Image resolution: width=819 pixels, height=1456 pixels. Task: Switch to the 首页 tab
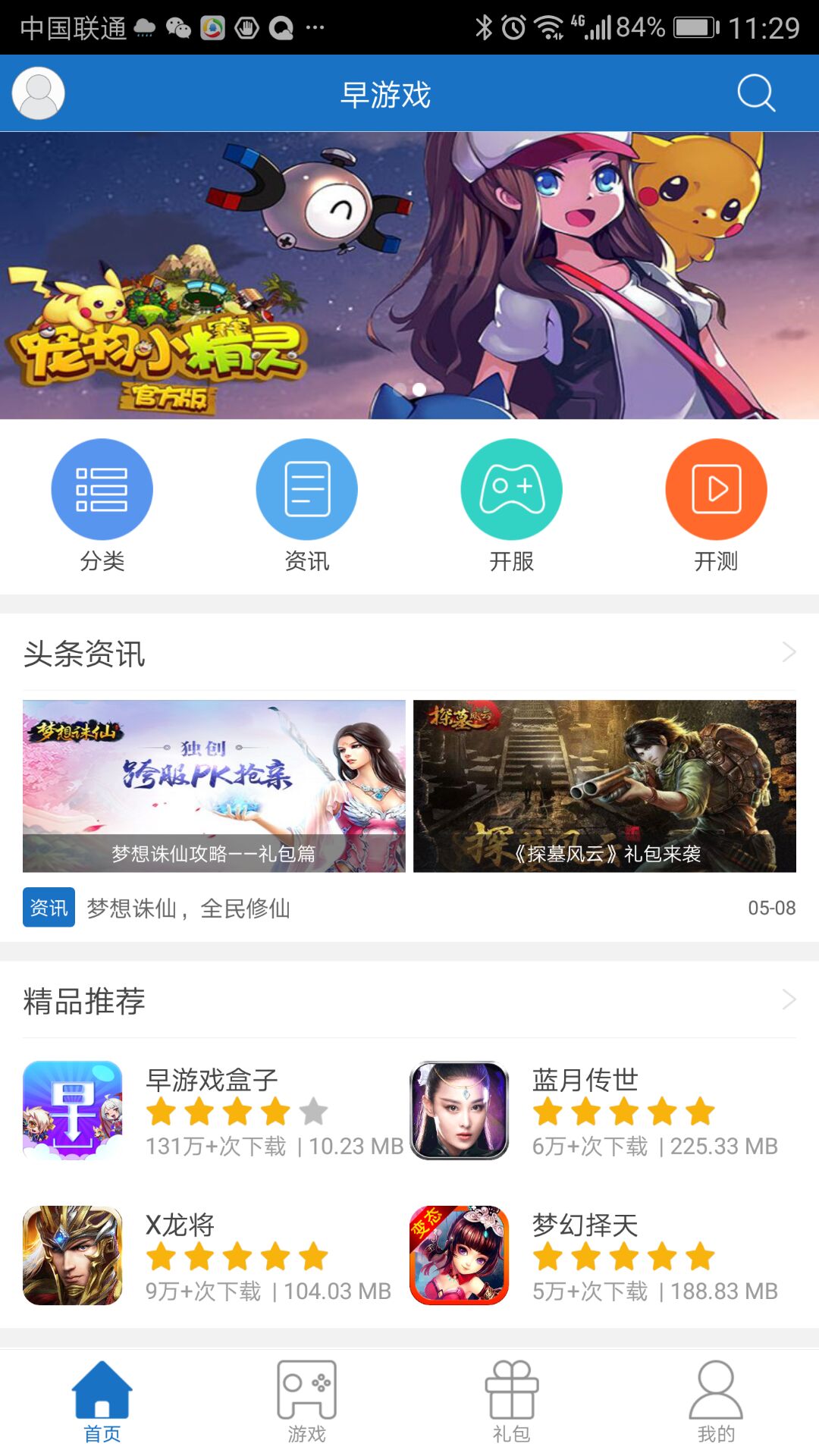[102, 1401]
